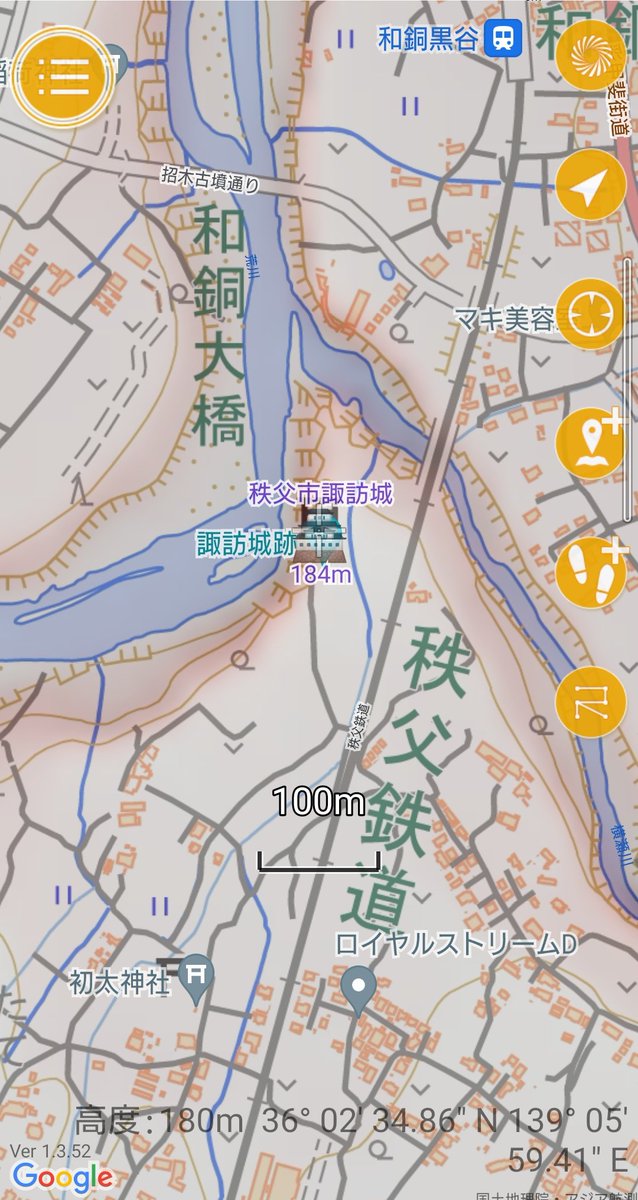Viewport: 638px width, 1200px height.
Task: Center the map on my current location
Action: (590, 184)
